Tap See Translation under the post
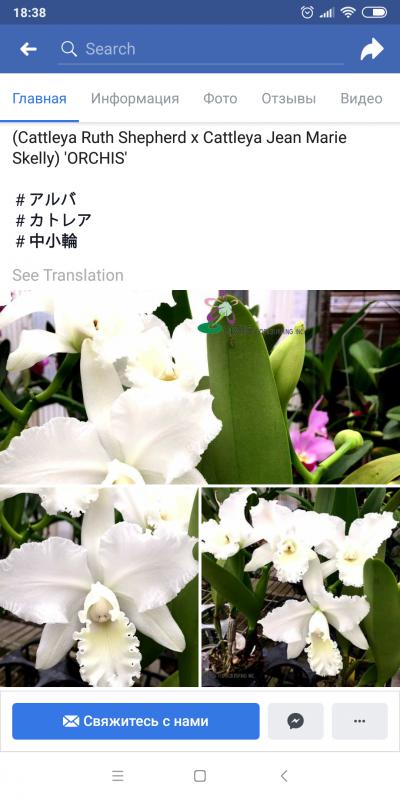This screenshot has height=800, width=400. (x=68, y=275)
